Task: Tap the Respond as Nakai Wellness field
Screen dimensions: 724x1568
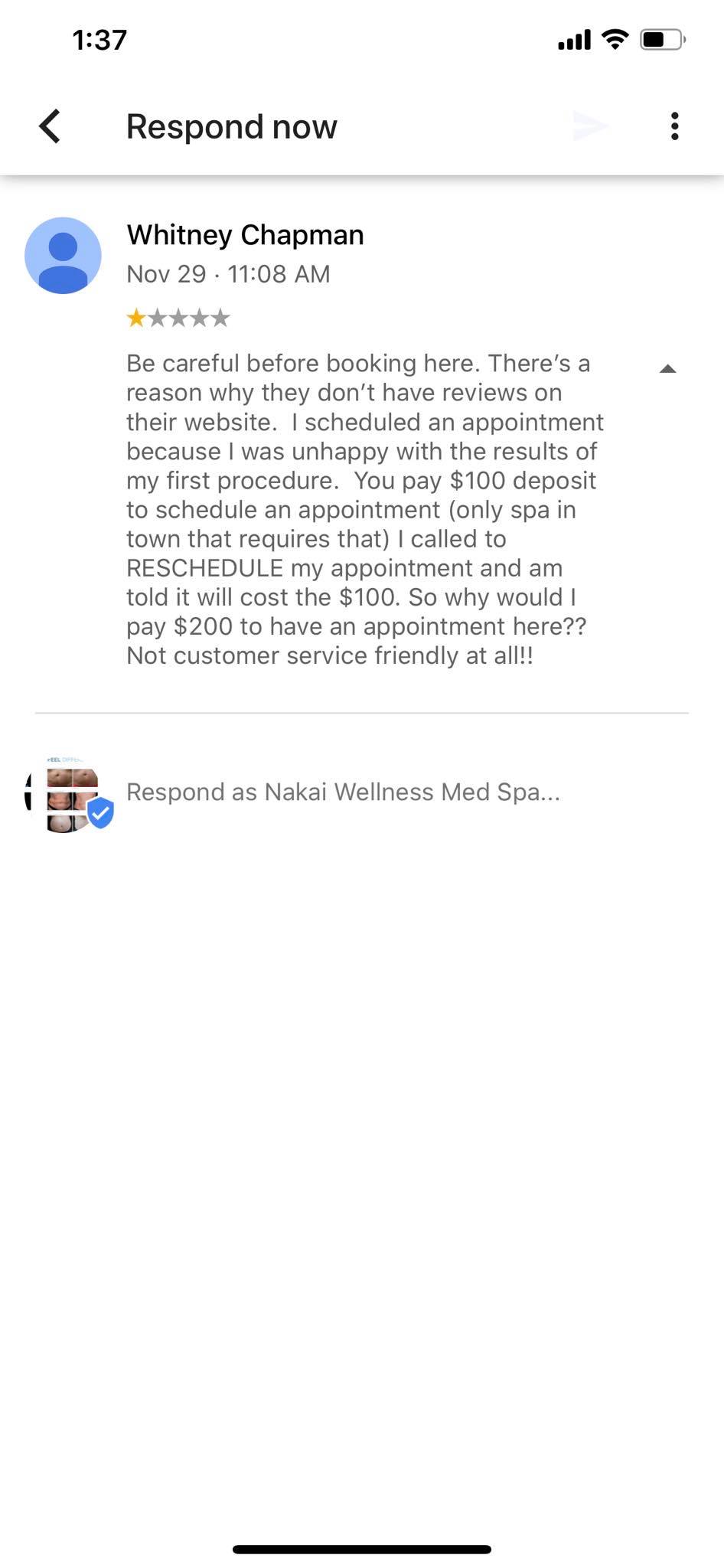Action: click(x=343, y=792)
